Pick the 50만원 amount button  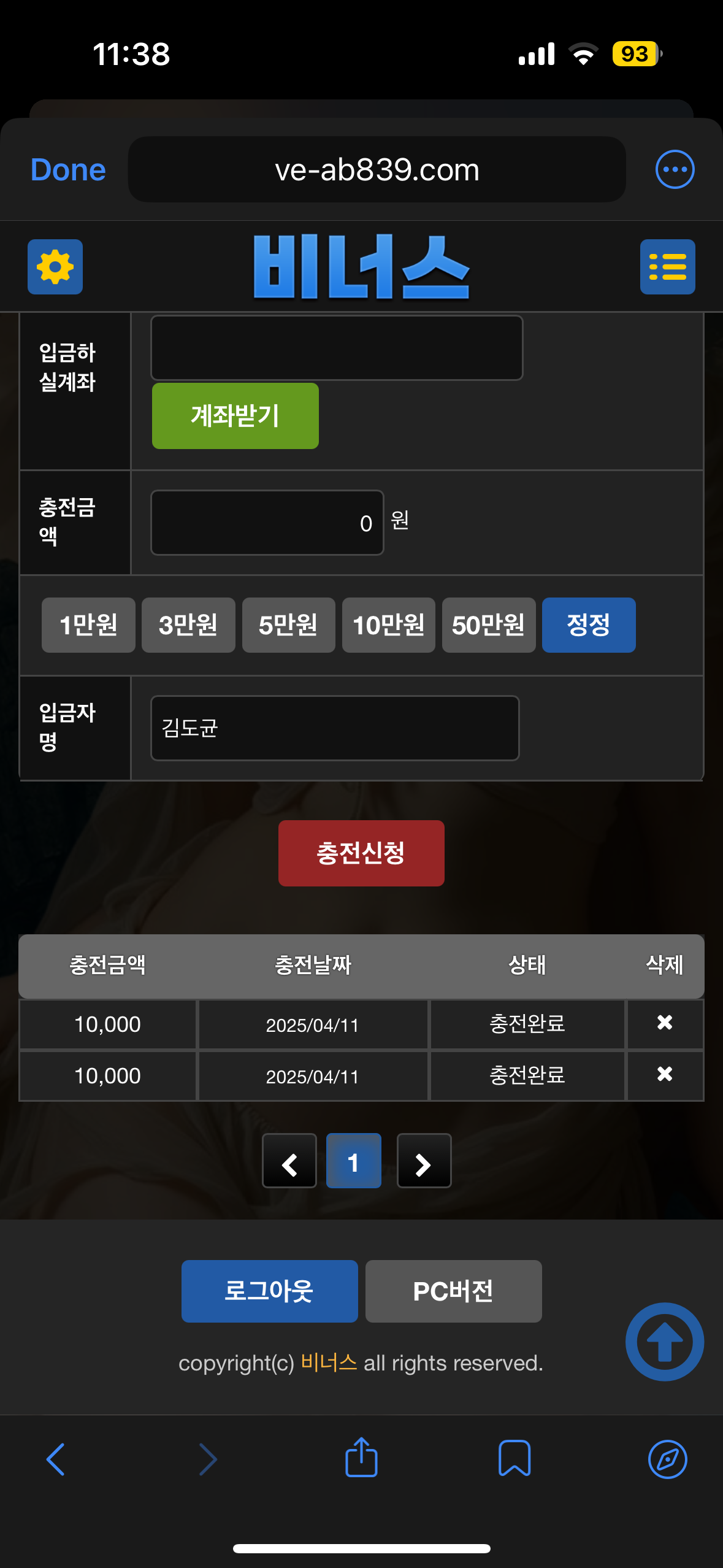[489, 625]
